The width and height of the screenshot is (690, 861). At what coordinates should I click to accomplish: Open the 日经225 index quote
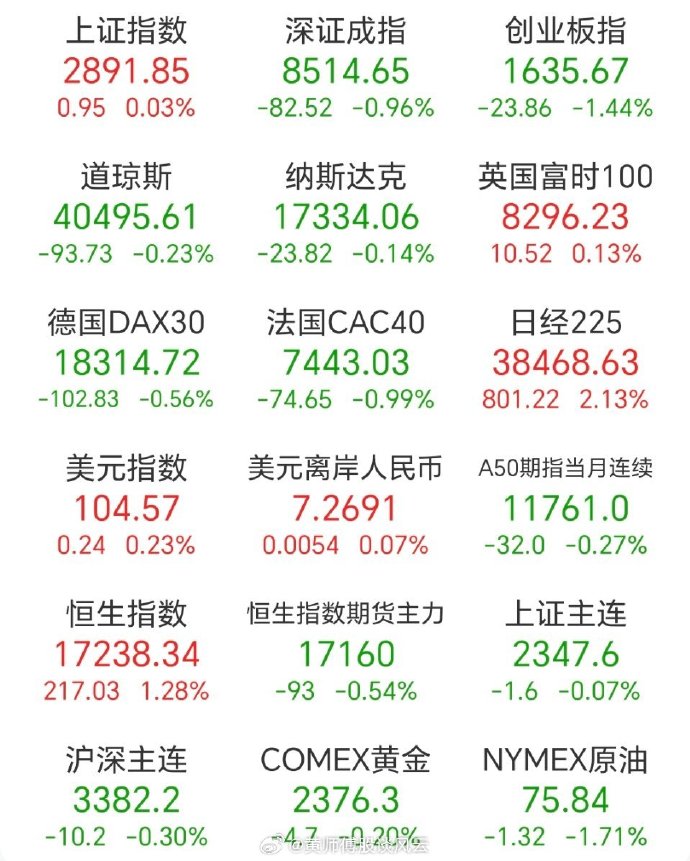tap(566, 362)
